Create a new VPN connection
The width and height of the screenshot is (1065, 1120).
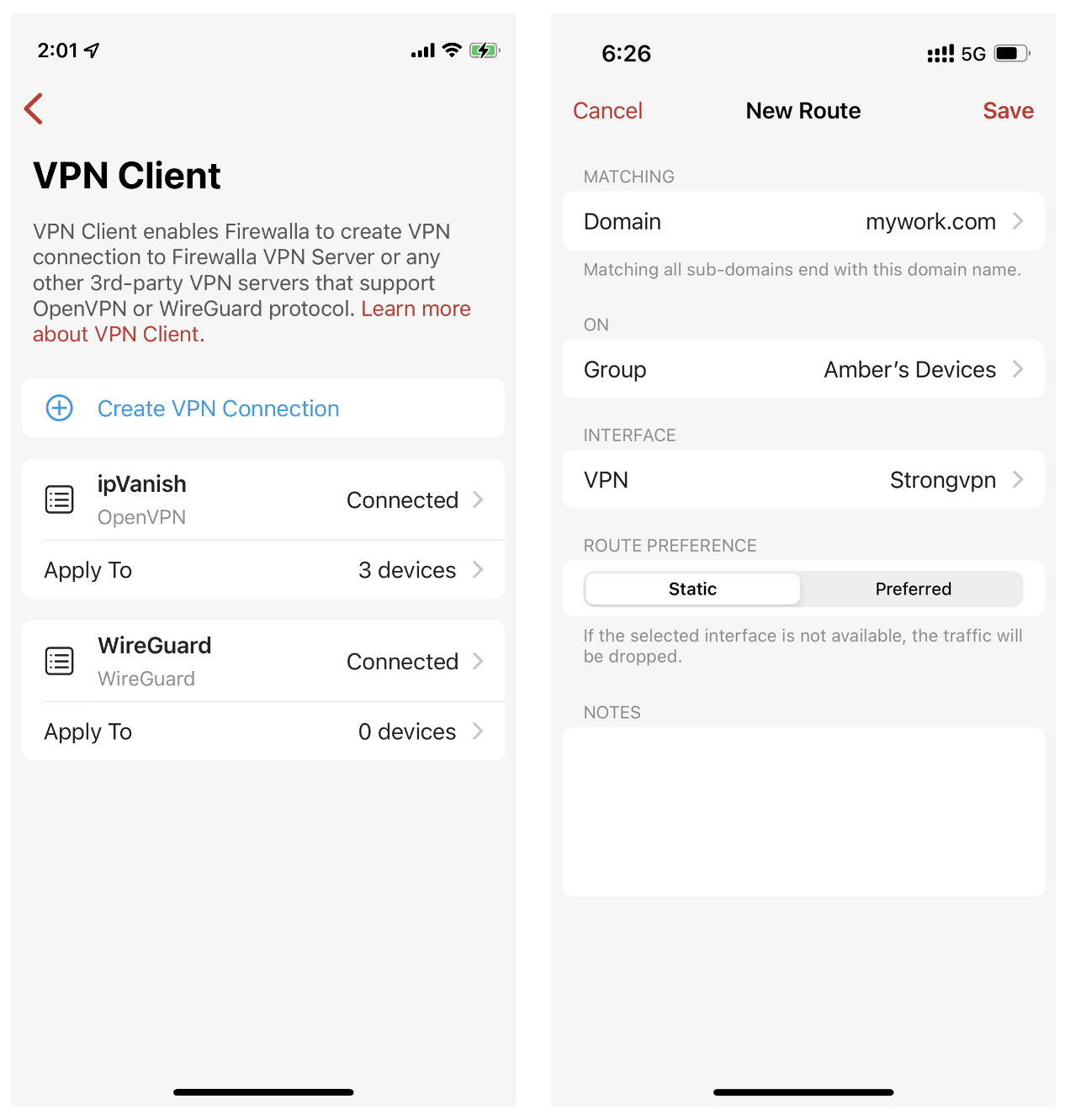coord(218,409)
